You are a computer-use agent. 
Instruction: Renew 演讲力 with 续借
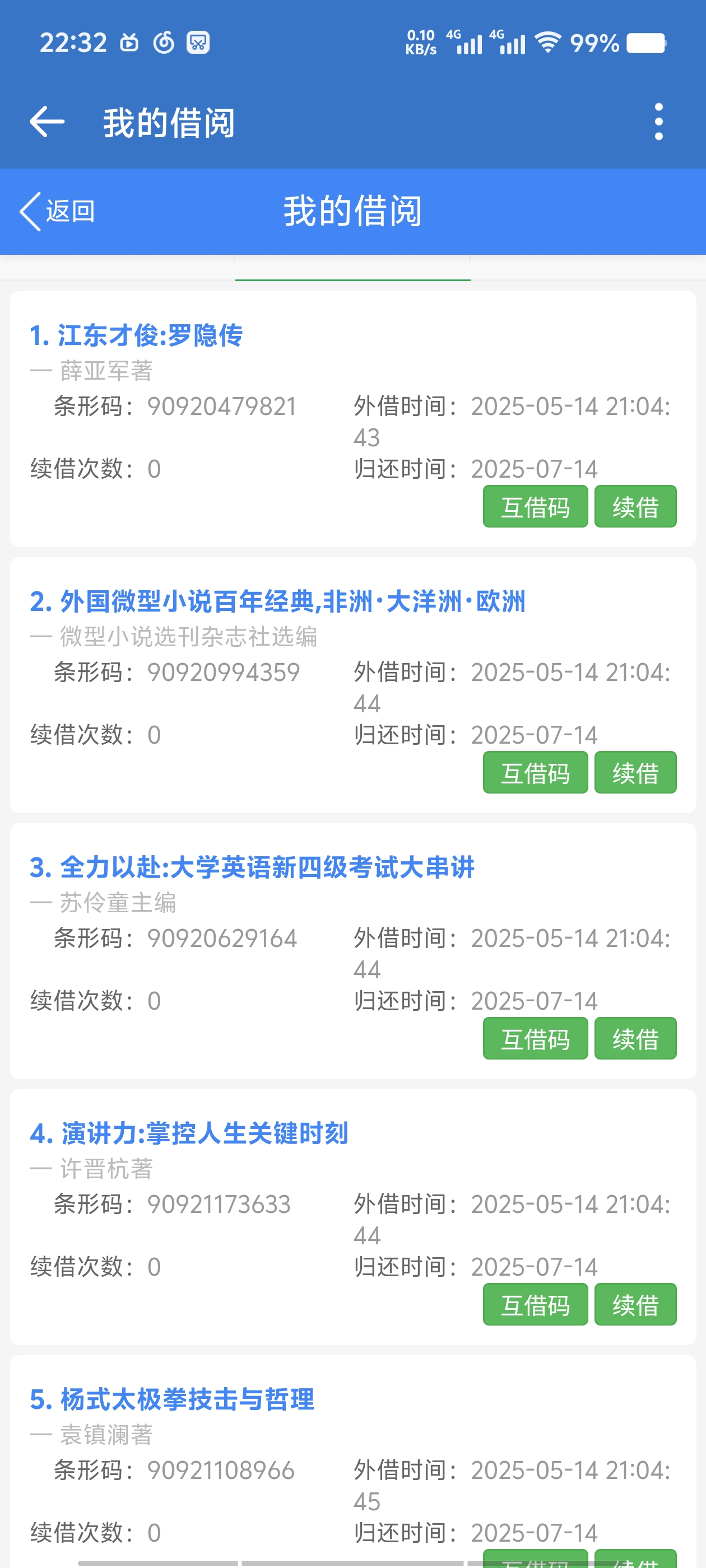click(635, 1304)
